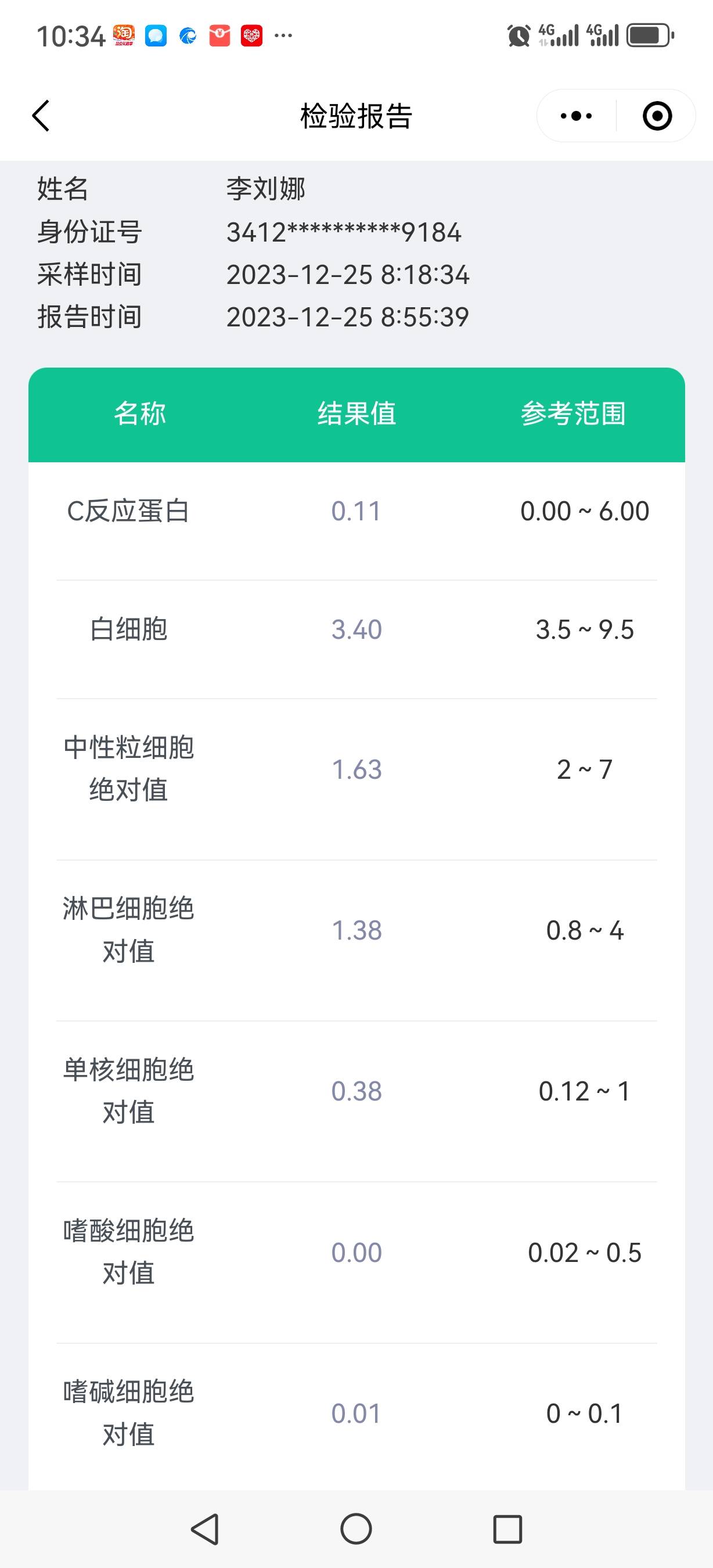
Task: Go back using the header back arrow
Action: (40, 116)
